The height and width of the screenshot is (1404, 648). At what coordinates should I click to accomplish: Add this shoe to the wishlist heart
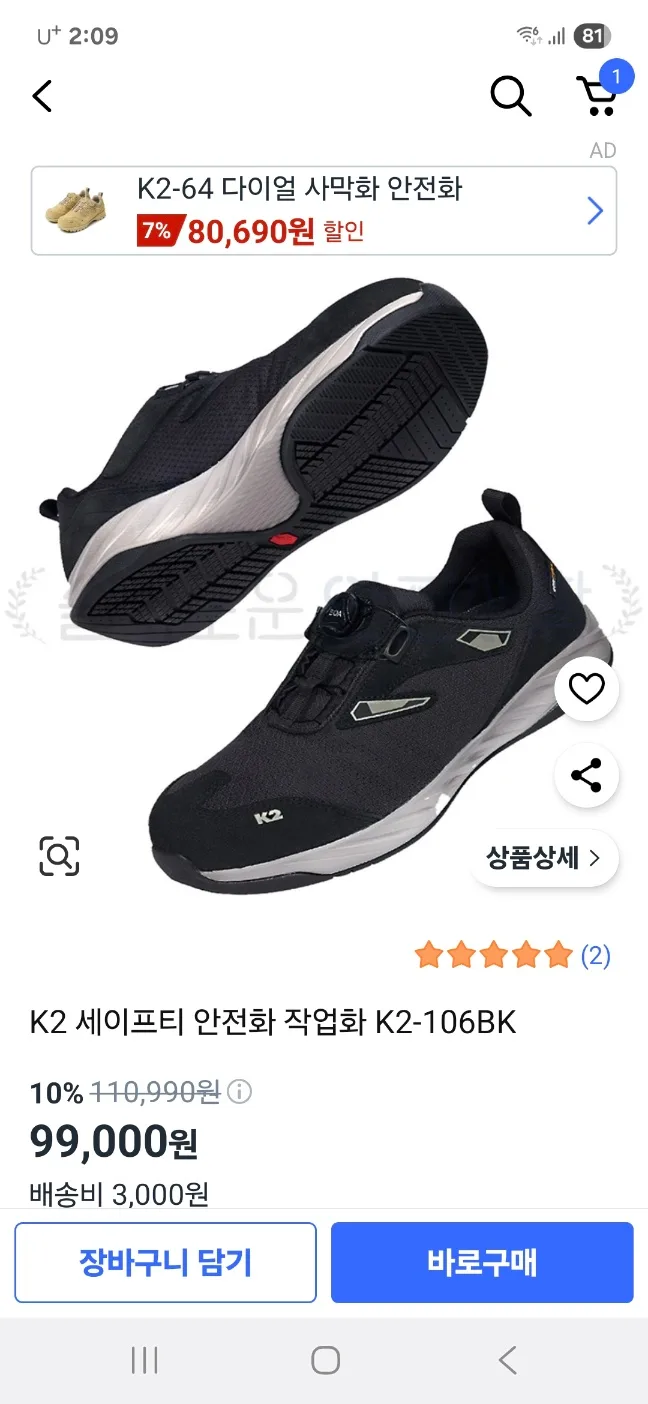tap(586, 689)
